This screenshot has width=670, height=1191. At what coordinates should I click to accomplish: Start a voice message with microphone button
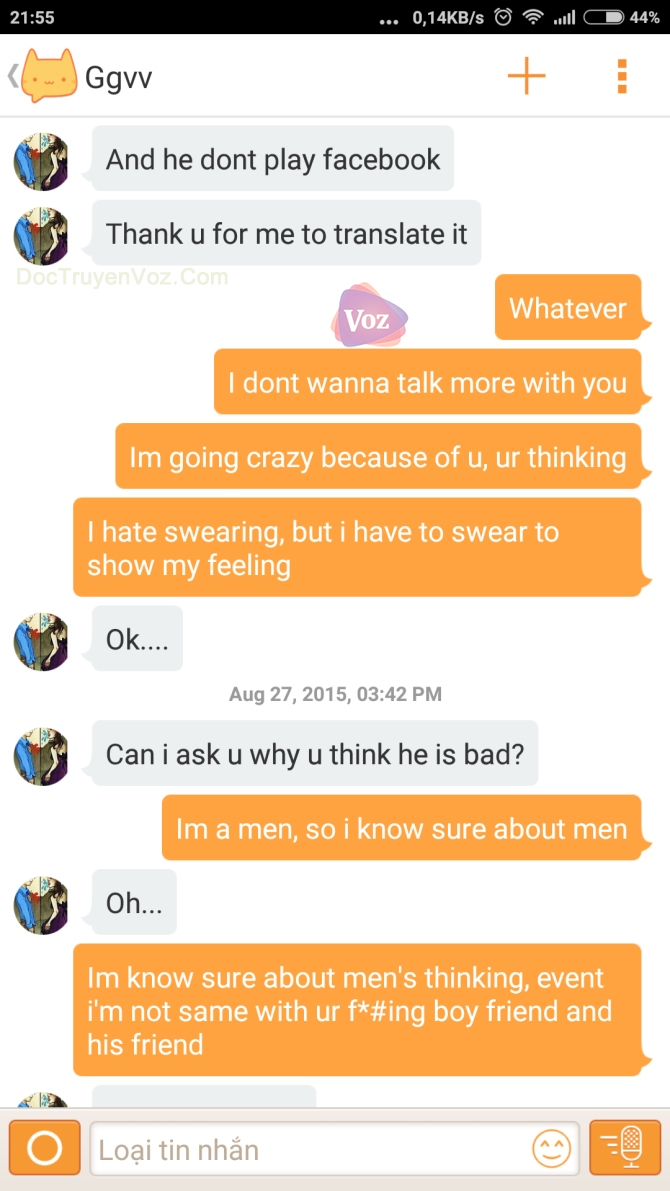625,1148
